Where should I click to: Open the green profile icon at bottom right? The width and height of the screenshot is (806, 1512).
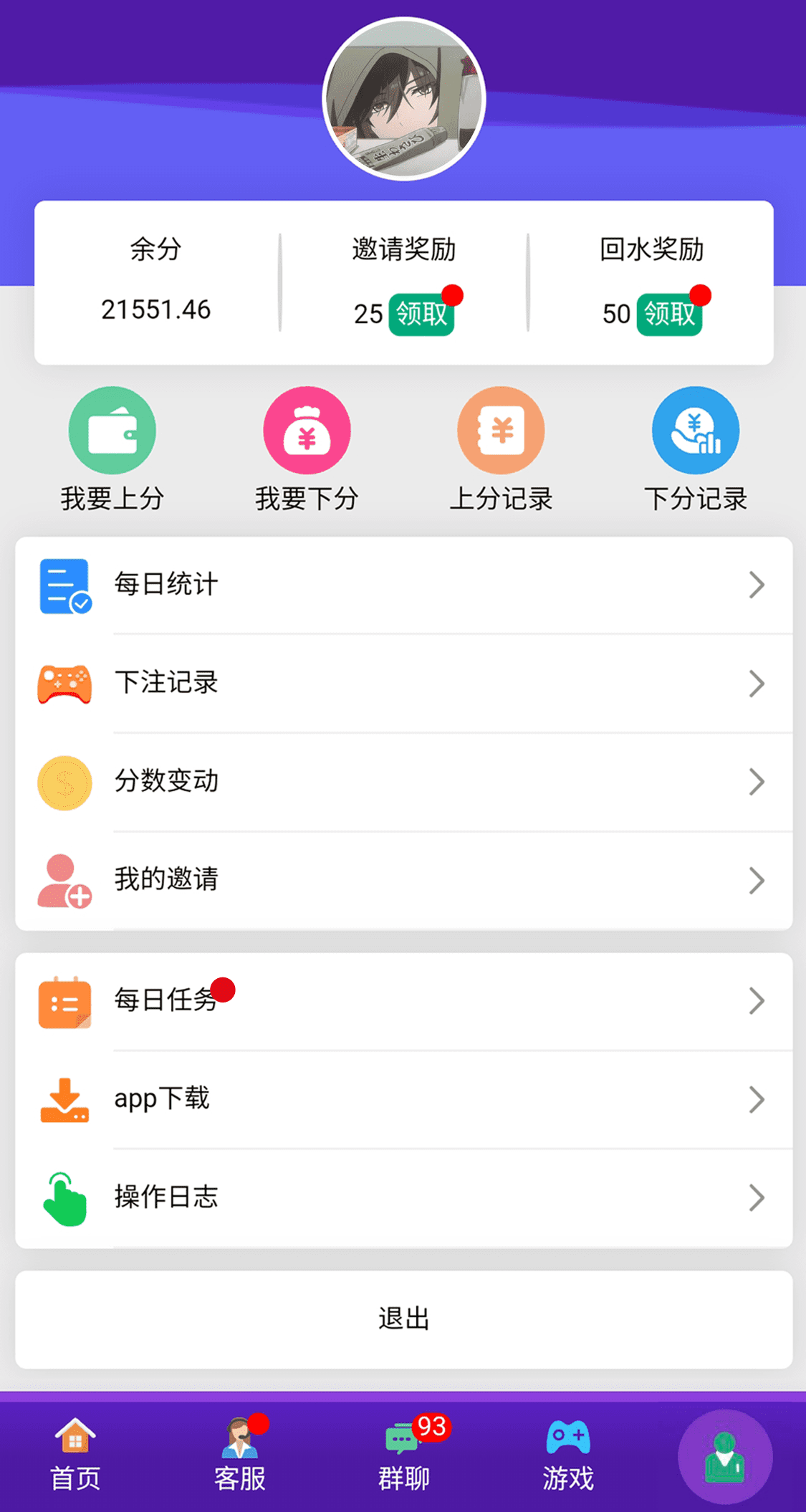tap(726, 1455)
